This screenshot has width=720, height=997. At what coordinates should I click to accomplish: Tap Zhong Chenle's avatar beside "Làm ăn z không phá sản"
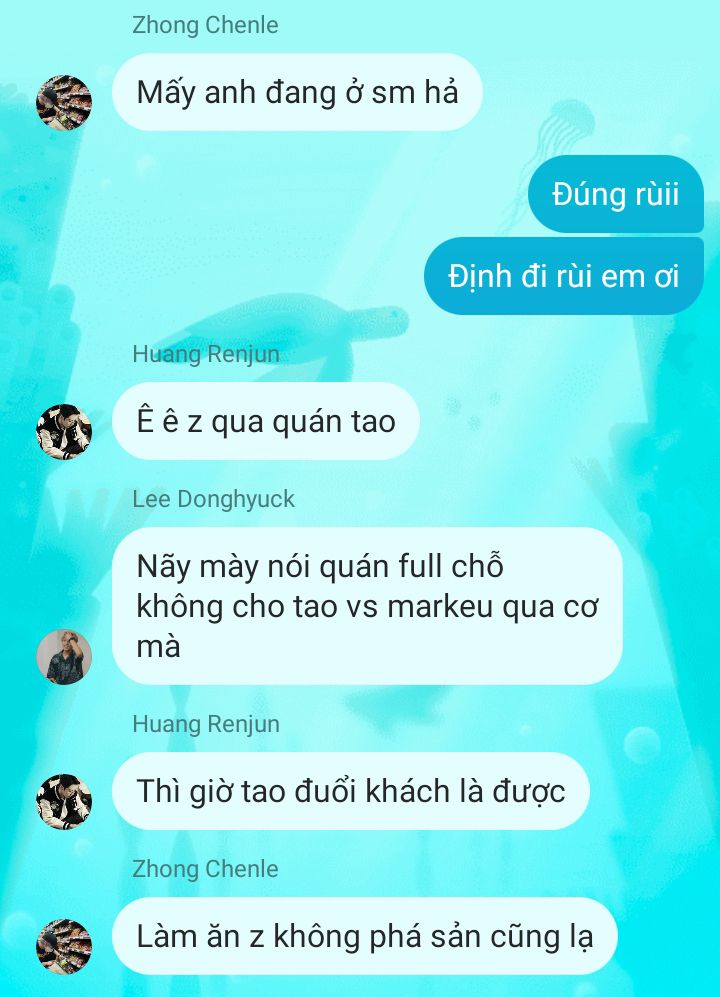click(64, 946)
